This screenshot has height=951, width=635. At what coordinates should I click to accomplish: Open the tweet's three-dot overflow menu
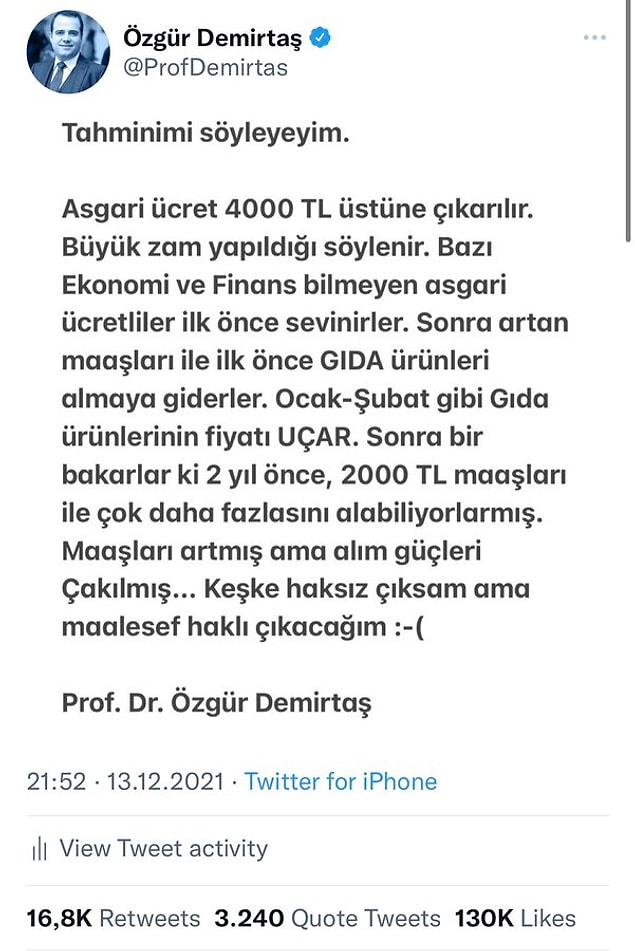point(594,38)
